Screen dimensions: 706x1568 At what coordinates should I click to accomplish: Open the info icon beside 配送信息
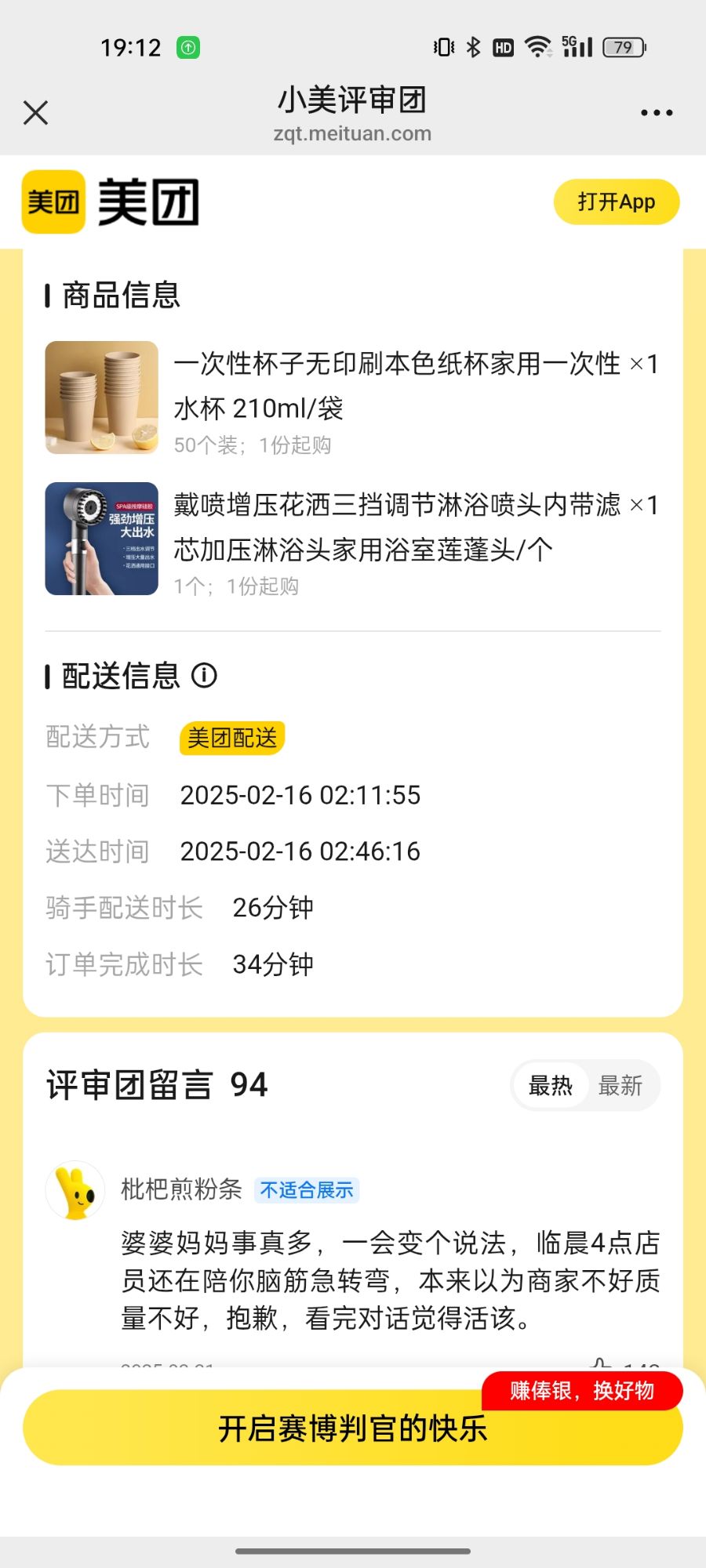[x=204, y=675]
